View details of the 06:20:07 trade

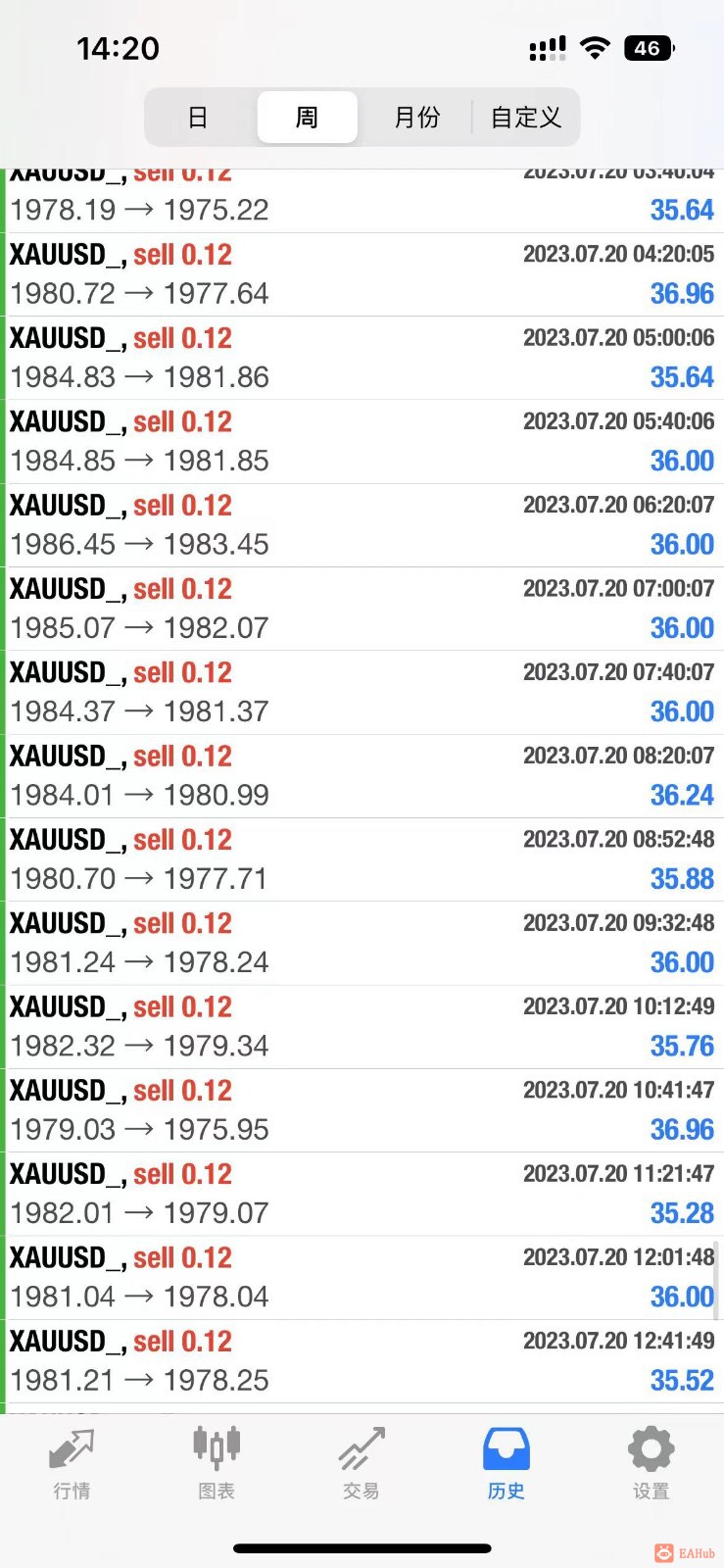click(362, 525)
